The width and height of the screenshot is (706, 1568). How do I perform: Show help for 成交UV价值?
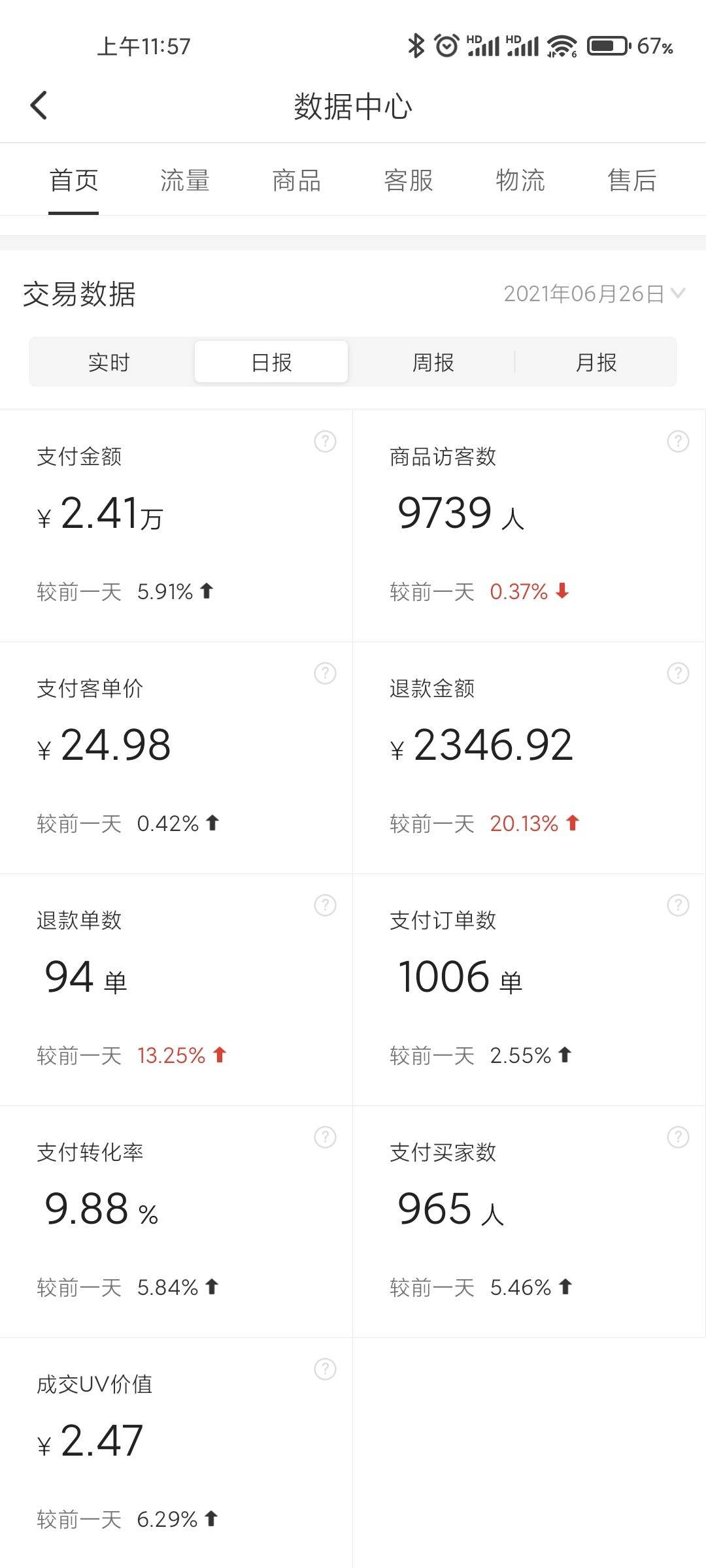[x=325, y=1369]
